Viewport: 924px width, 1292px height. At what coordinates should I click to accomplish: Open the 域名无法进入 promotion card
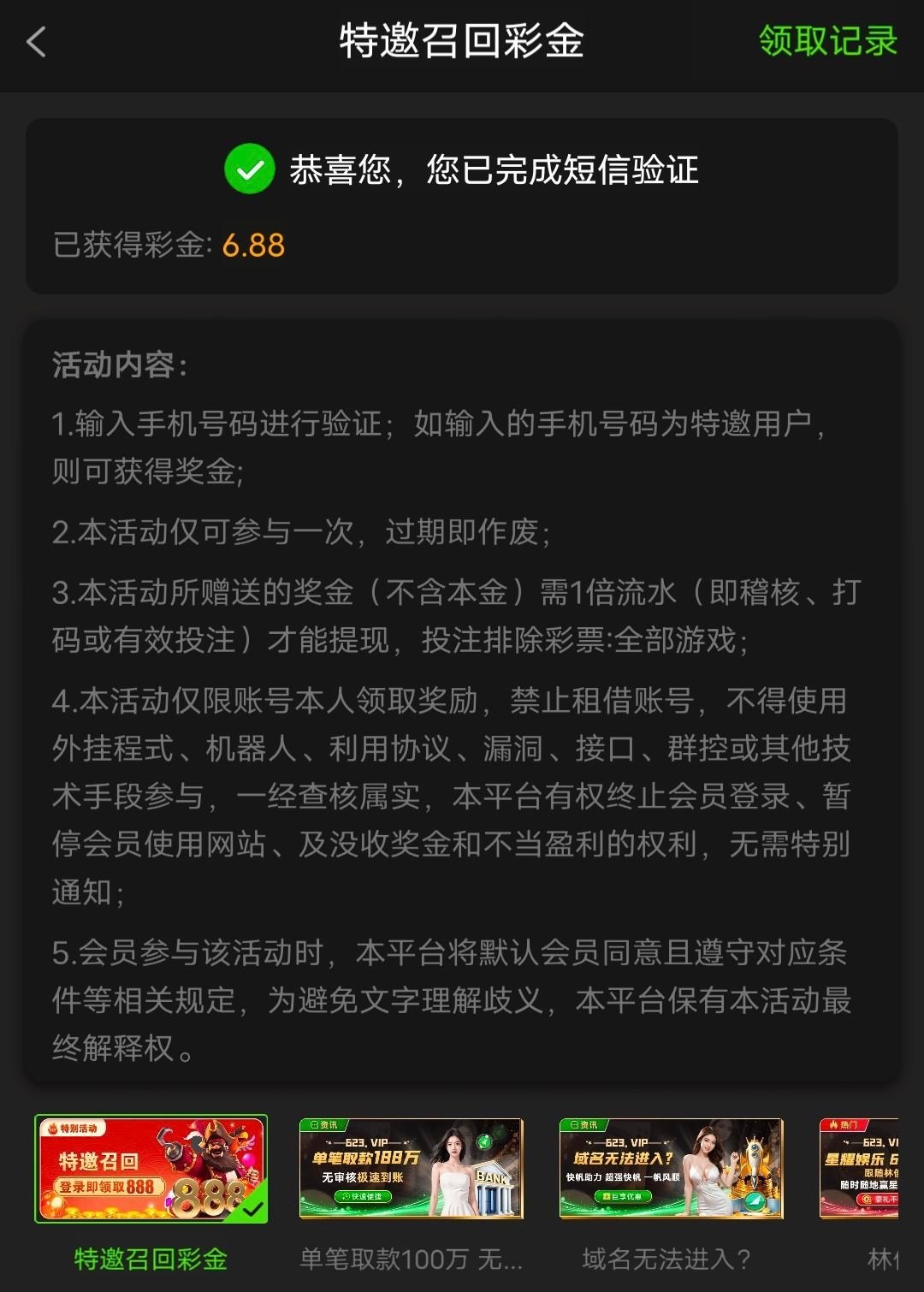tap(671, 1168)
